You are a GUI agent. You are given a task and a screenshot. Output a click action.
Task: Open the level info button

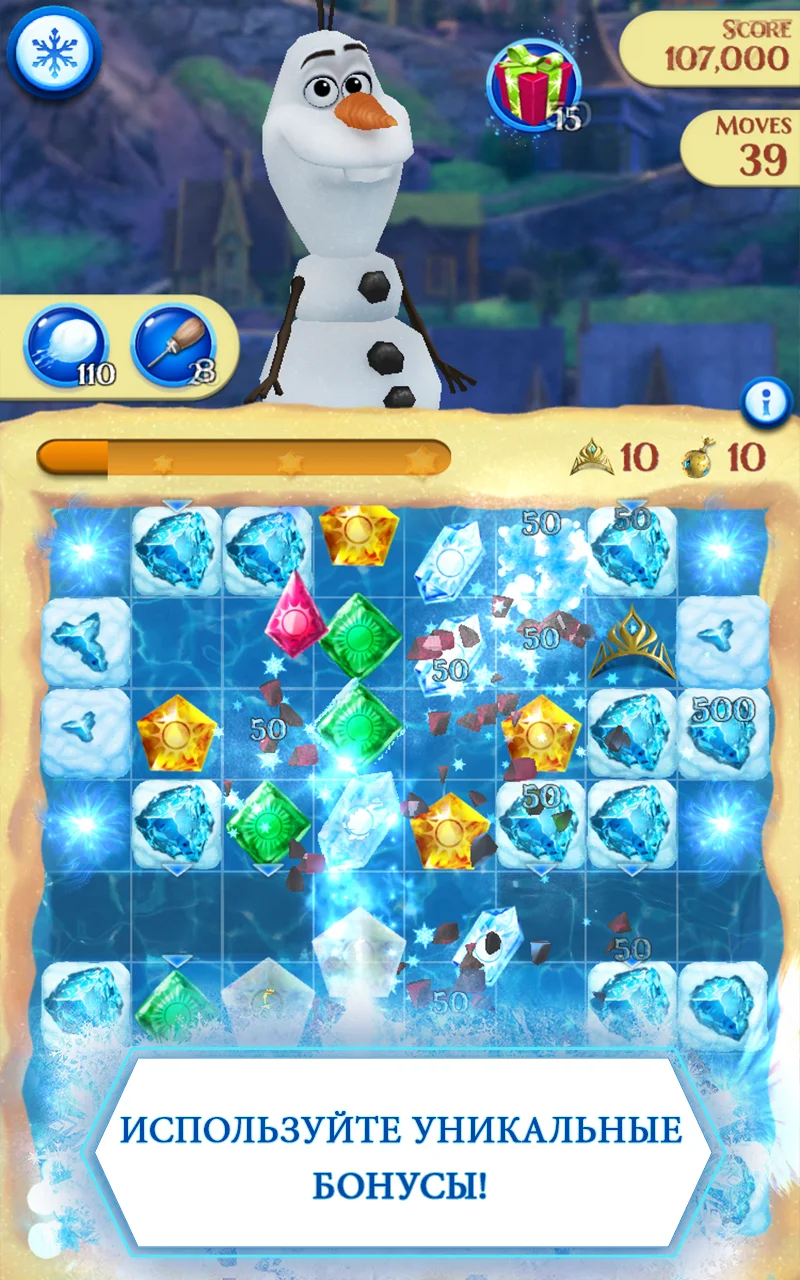point(766,402)
